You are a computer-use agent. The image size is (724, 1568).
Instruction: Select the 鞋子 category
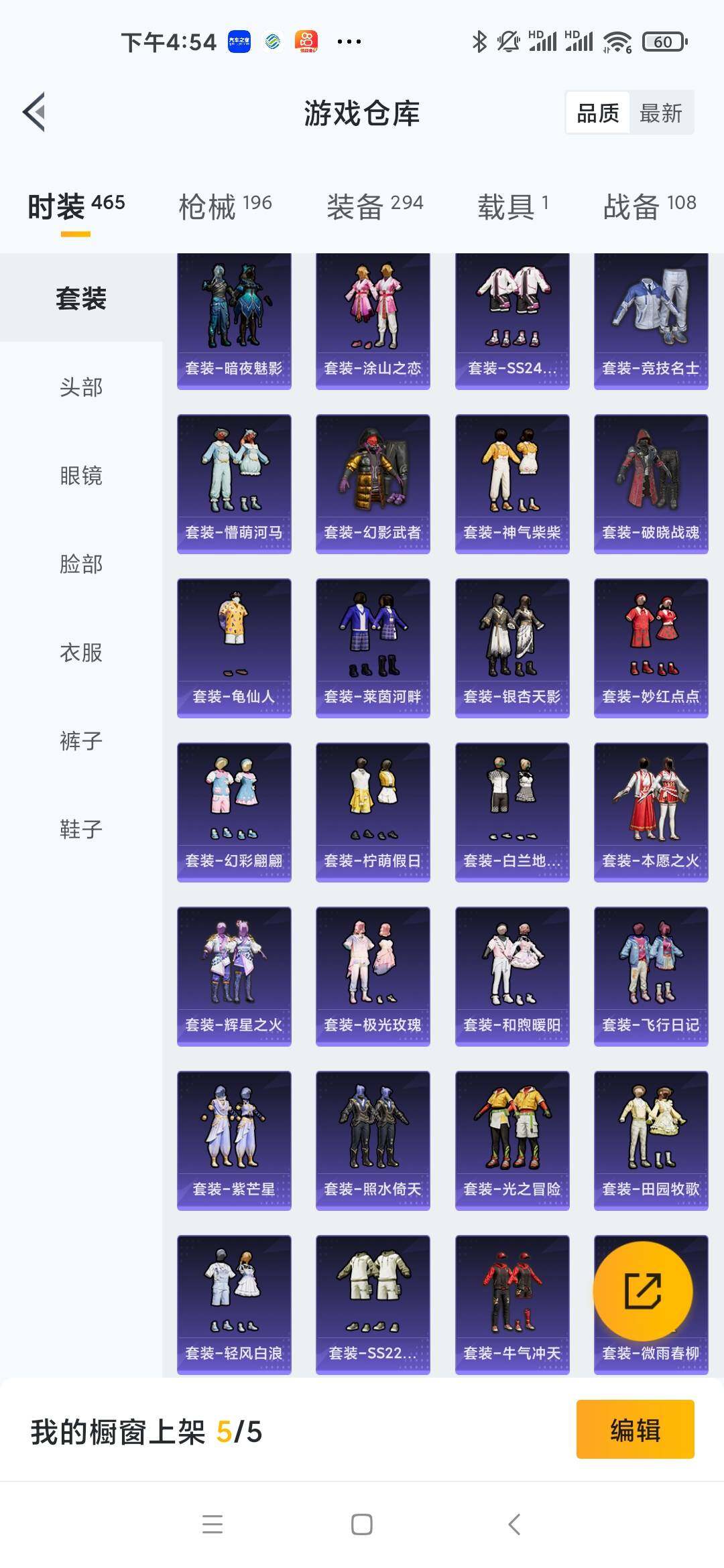click(81, 829)
